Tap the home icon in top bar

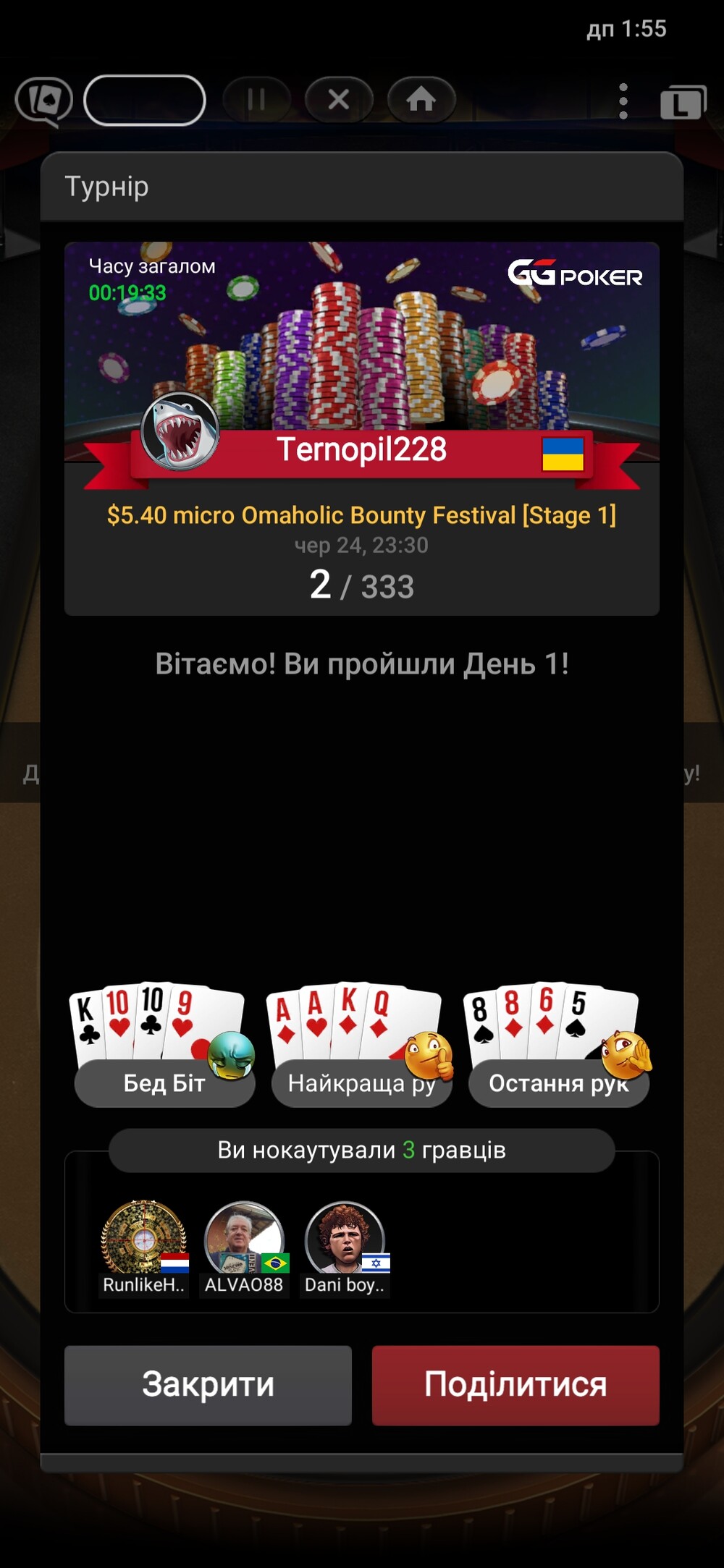pyautogui.click(x=421, y=99)
